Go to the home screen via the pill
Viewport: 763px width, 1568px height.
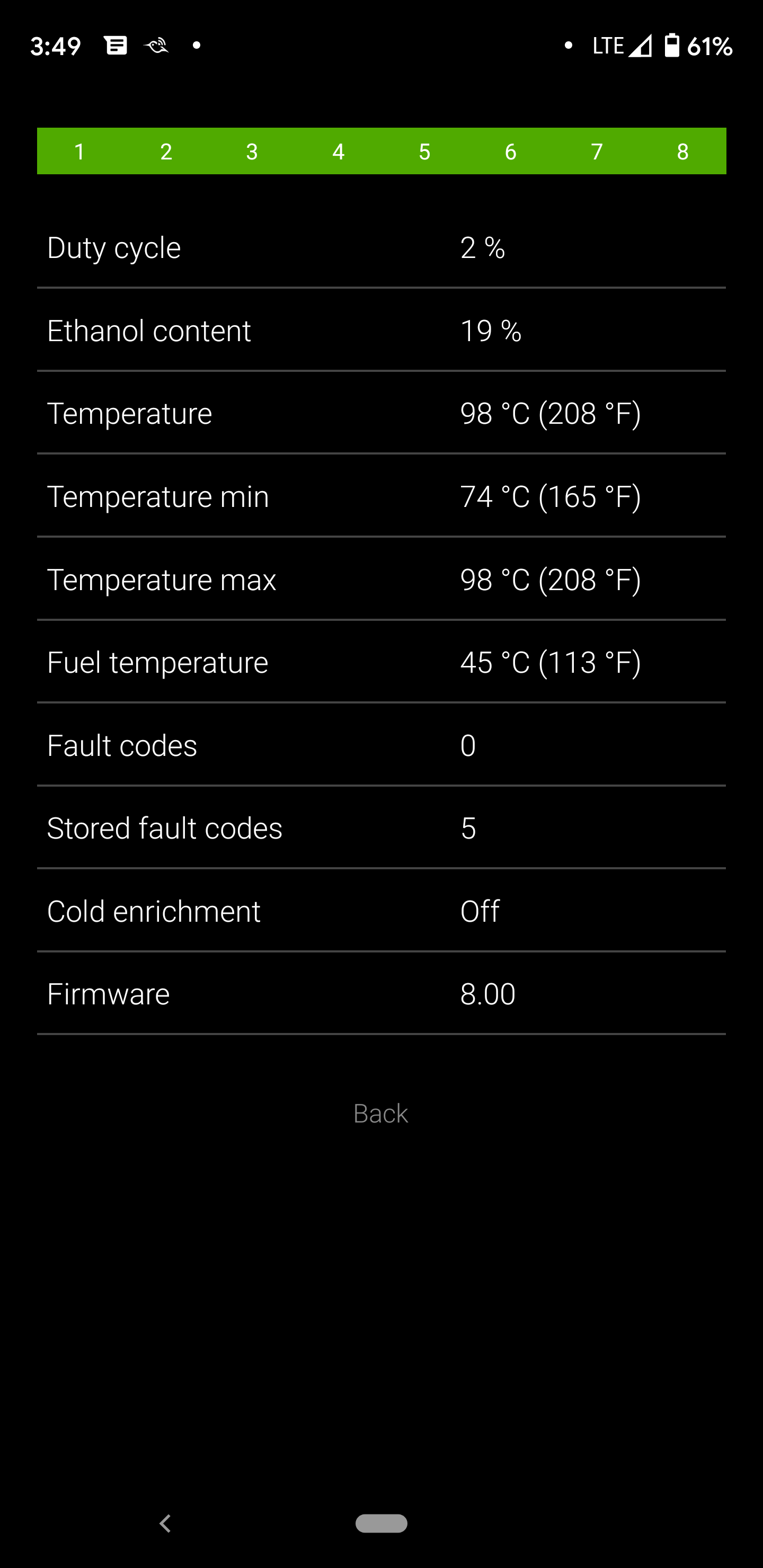point(381,1523)
